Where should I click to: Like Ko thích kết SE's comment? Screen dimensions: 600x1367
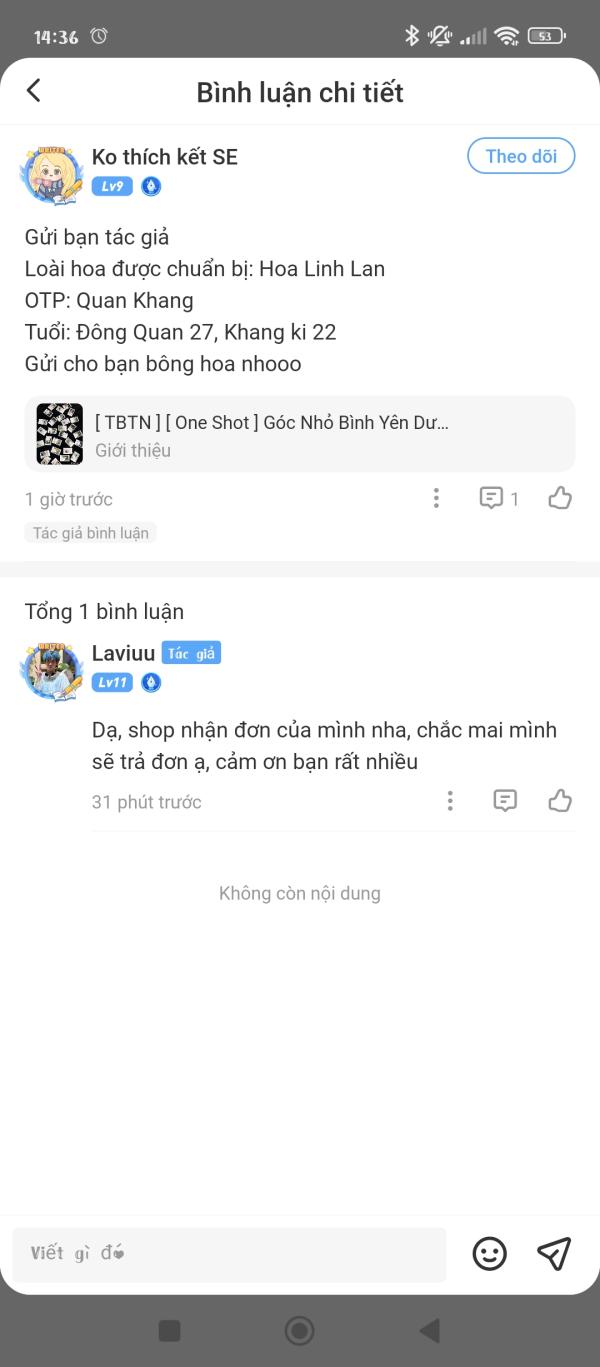pyautogui.click(x=560, y=498)
